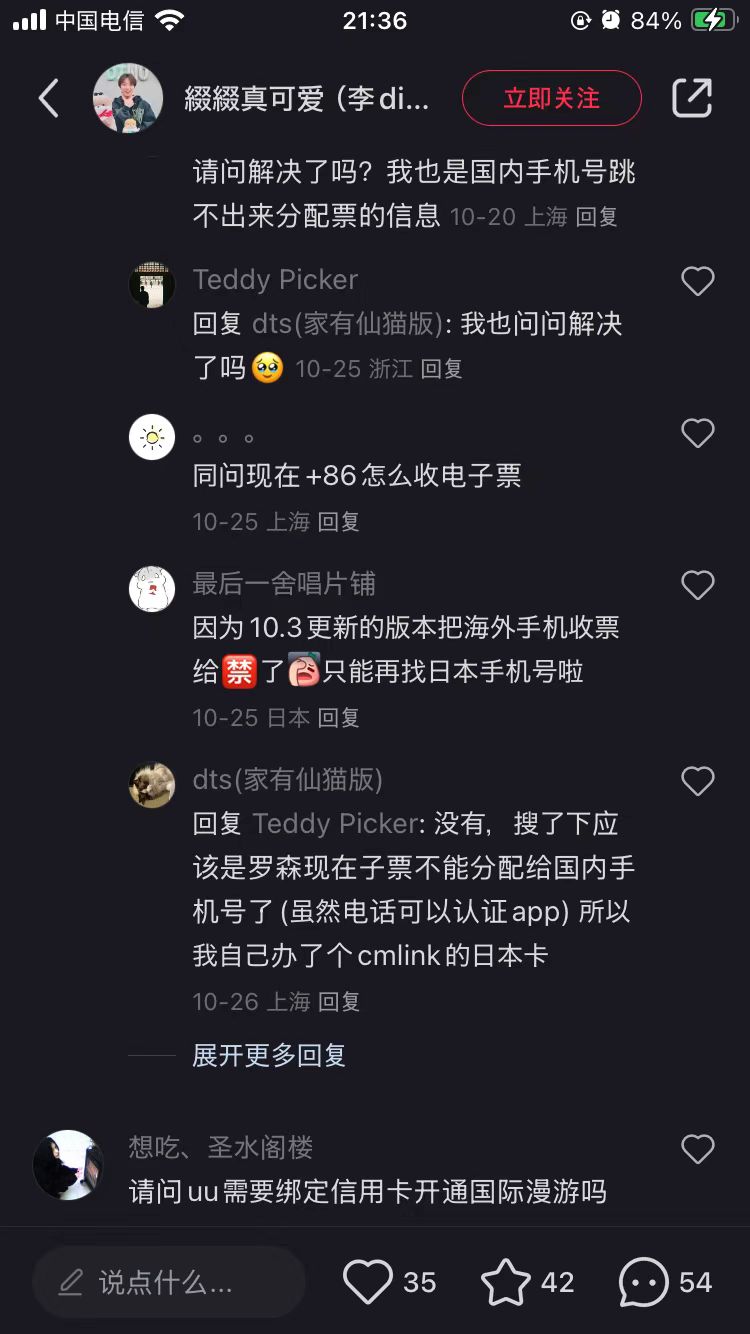750x1334 pixels.
Task: Like this post with the heart icon
Action: 368,1282
